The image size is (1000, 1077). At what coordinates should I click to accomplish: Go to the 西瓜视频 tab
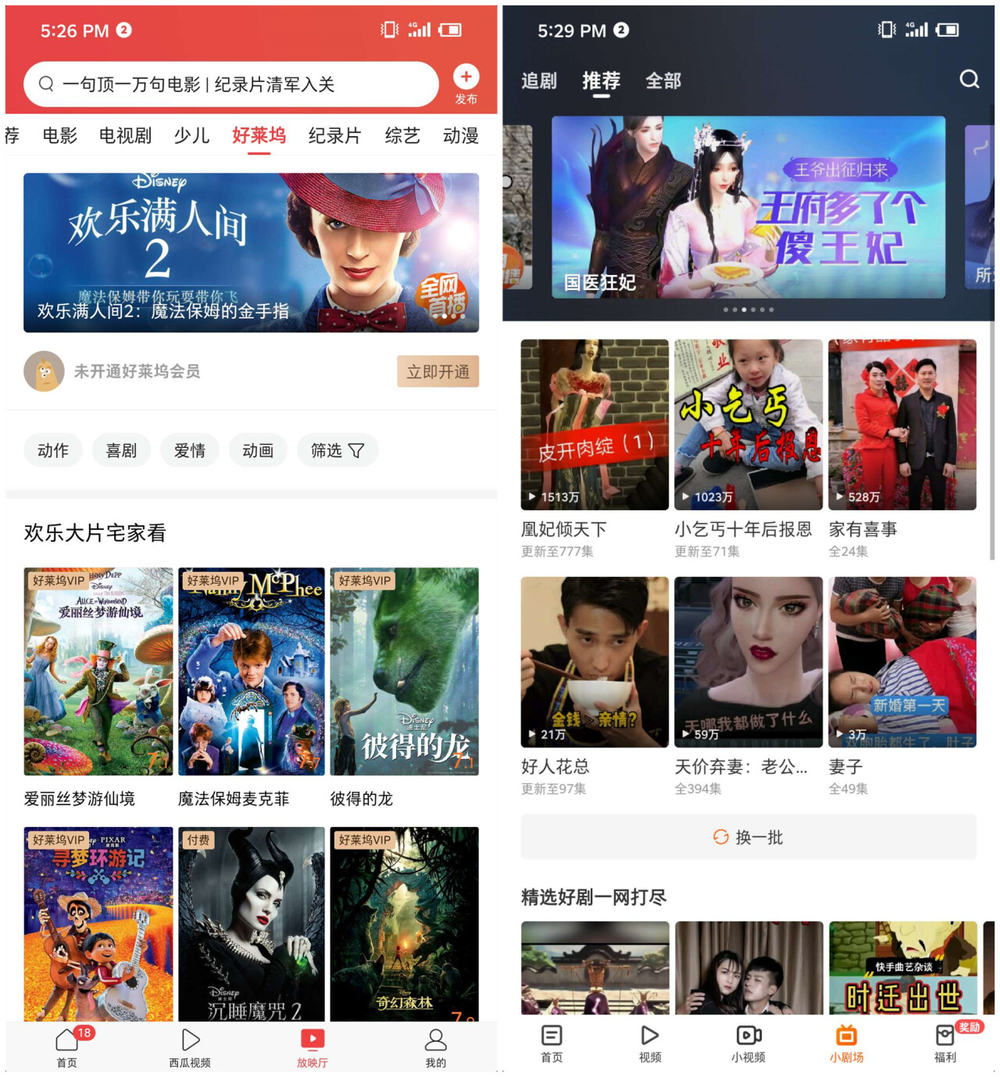coord(190,1046)
